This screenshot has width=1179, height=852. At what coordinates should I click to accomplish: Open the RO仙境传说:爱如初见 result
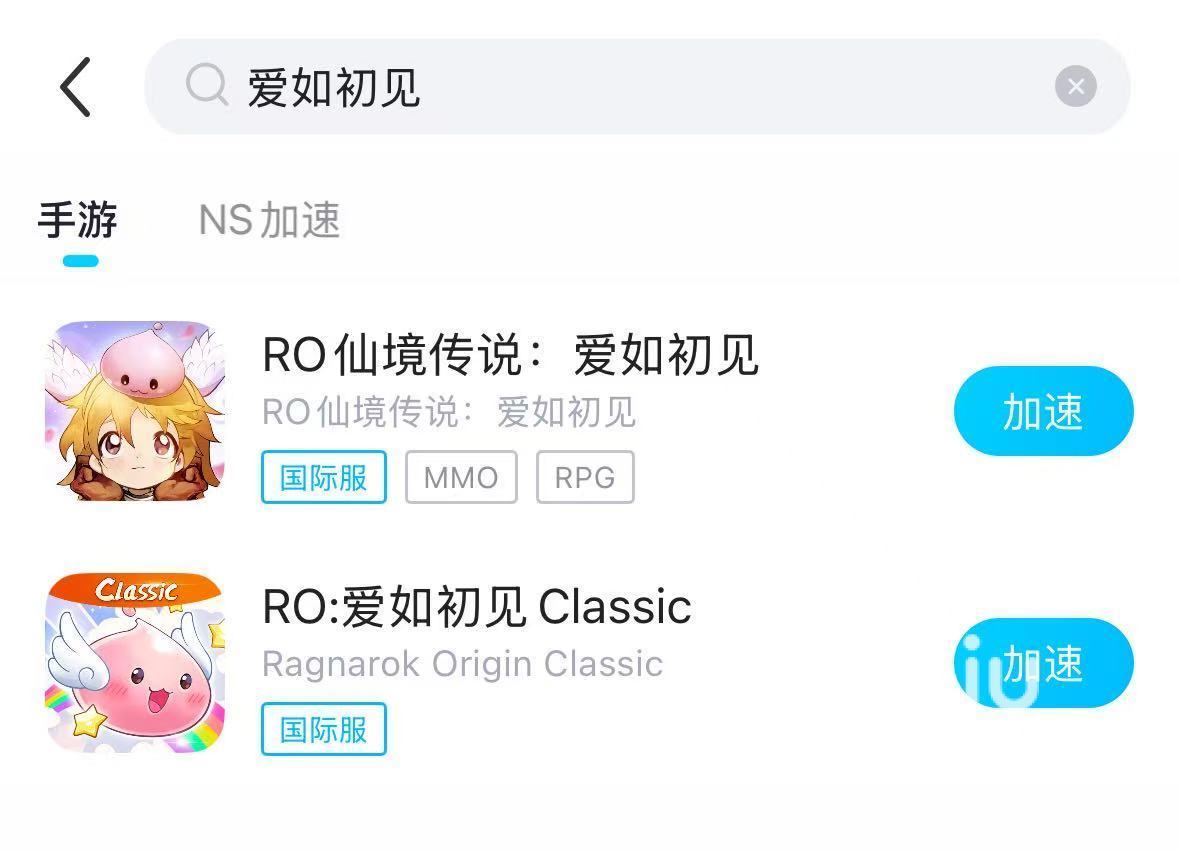click(510, 356)
